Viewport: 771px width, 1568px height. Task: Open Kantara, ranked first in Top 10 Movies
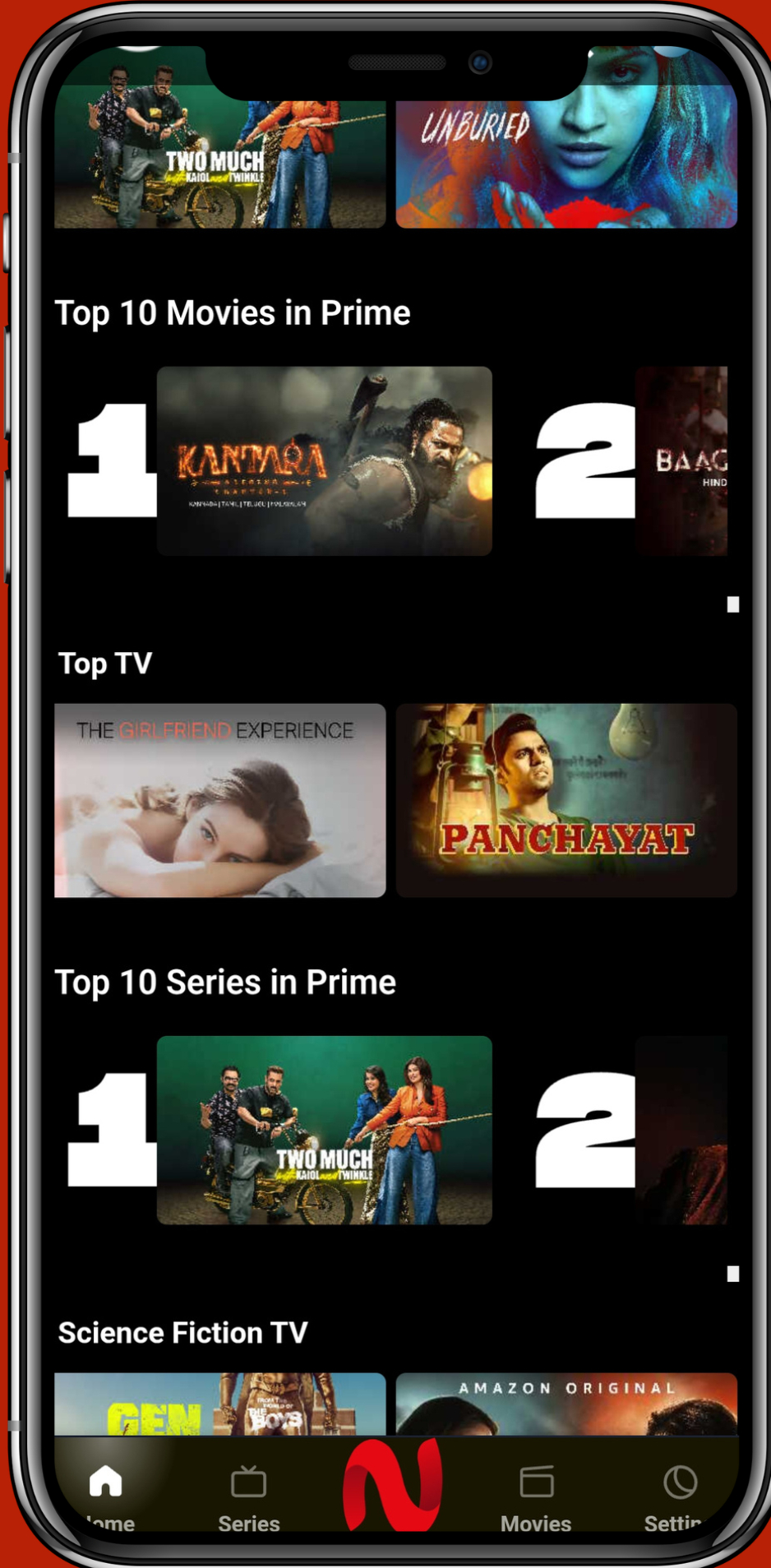pyautogui.click(x=325, y=461)
